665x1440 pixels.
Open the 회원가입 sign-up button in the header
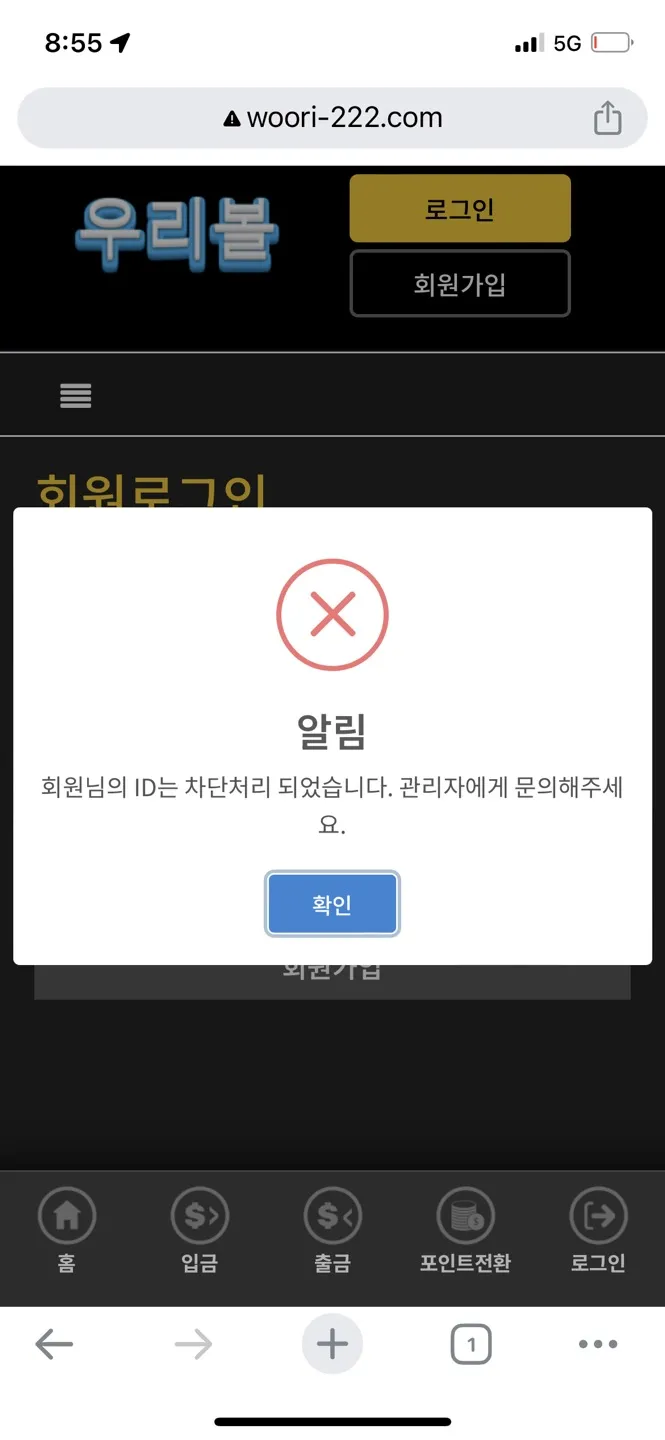(460, 284)
